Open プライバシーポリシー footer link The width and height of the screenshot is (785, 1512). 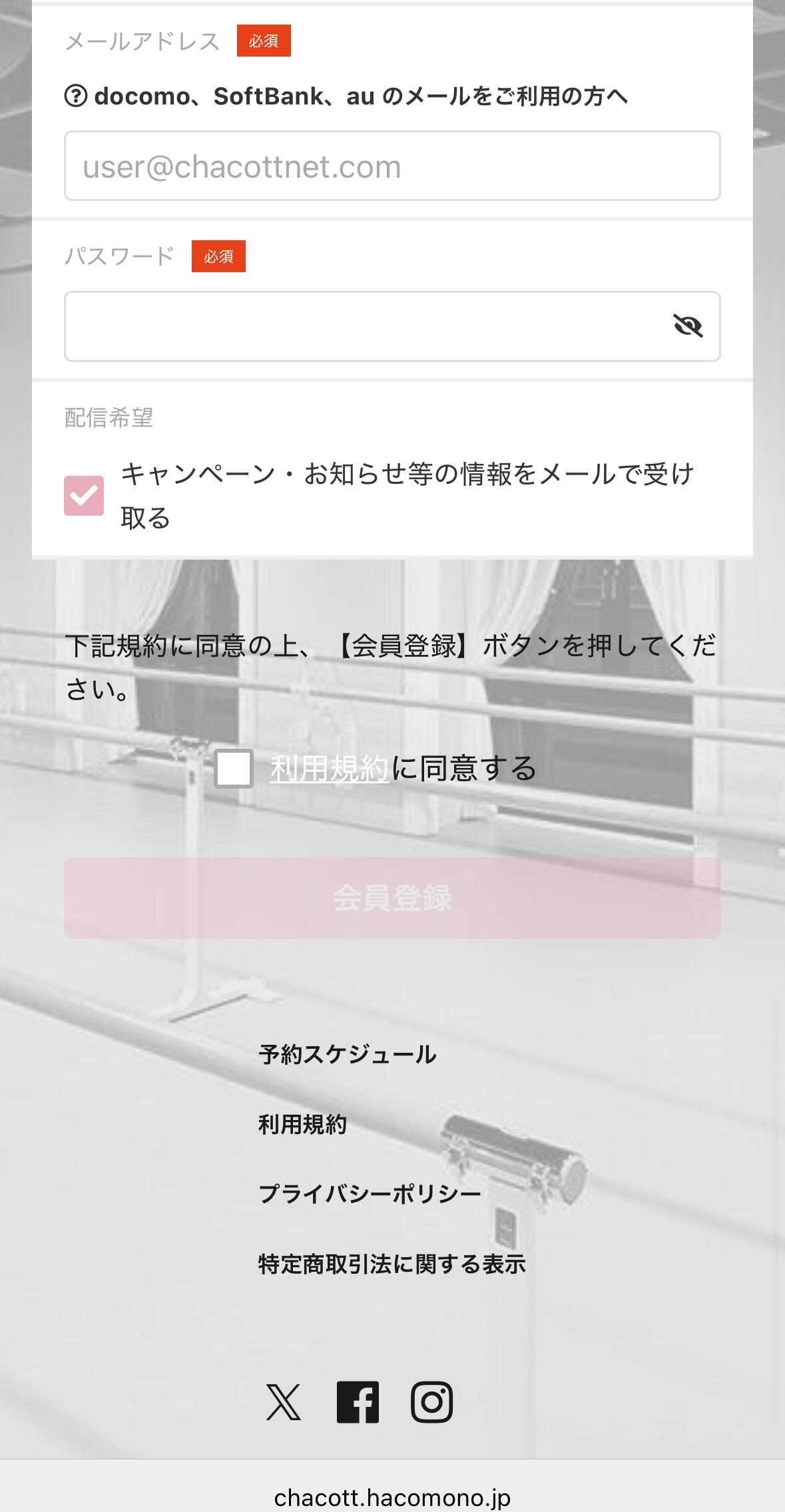click(x=370, y=1194)
